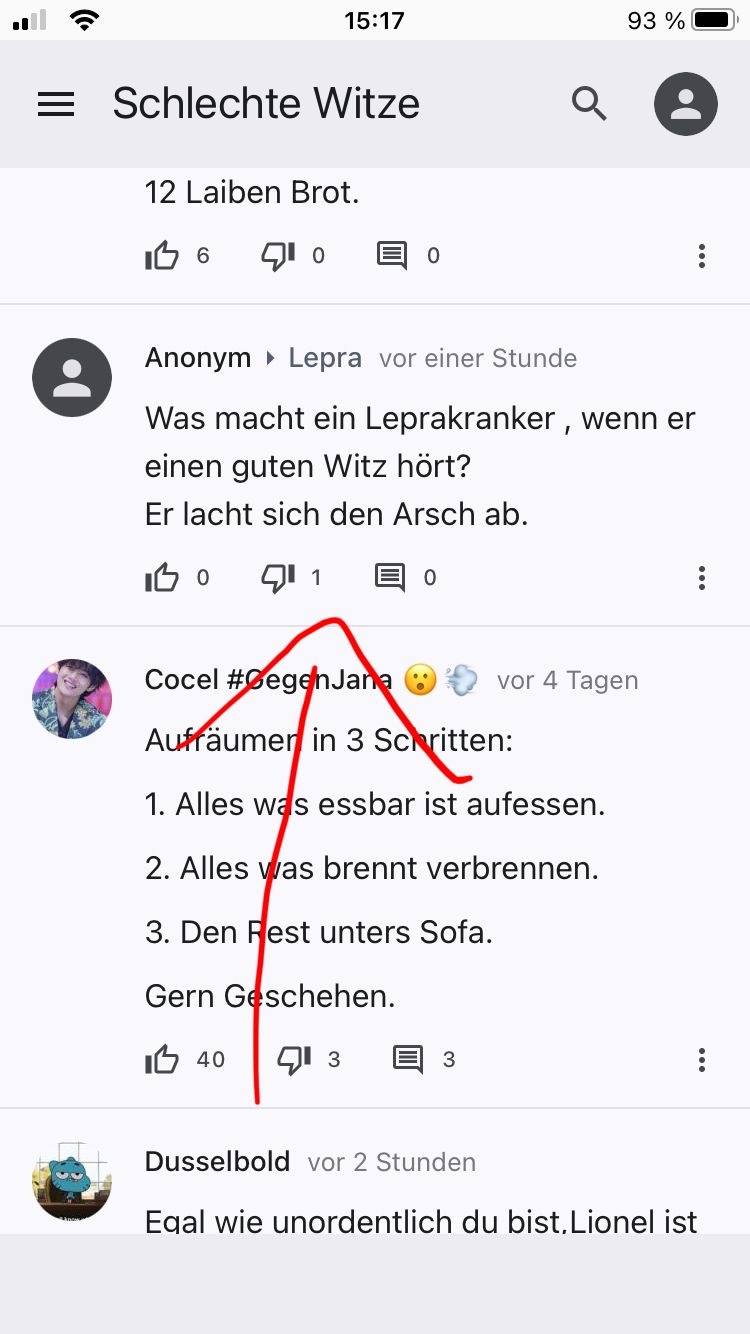Dislike the 'Aufräumen in 3 Schritten' post
The image size is (750, 1334).
pos(294,1060)
